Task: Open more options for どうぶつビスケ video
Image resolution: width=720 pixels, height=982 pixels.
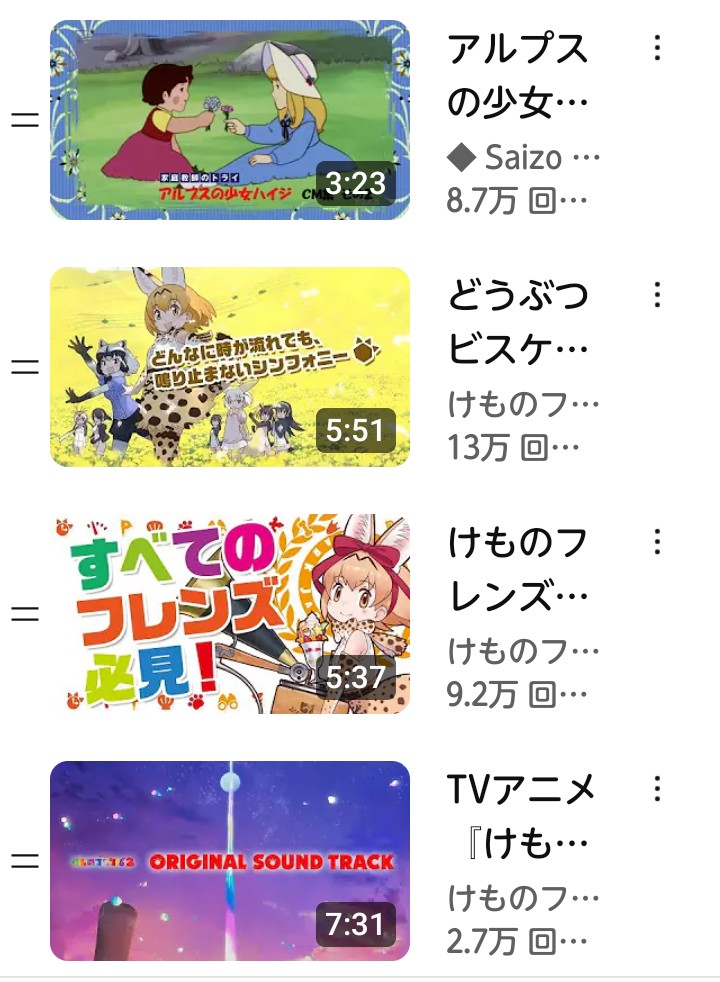Action: coord(657,295)
